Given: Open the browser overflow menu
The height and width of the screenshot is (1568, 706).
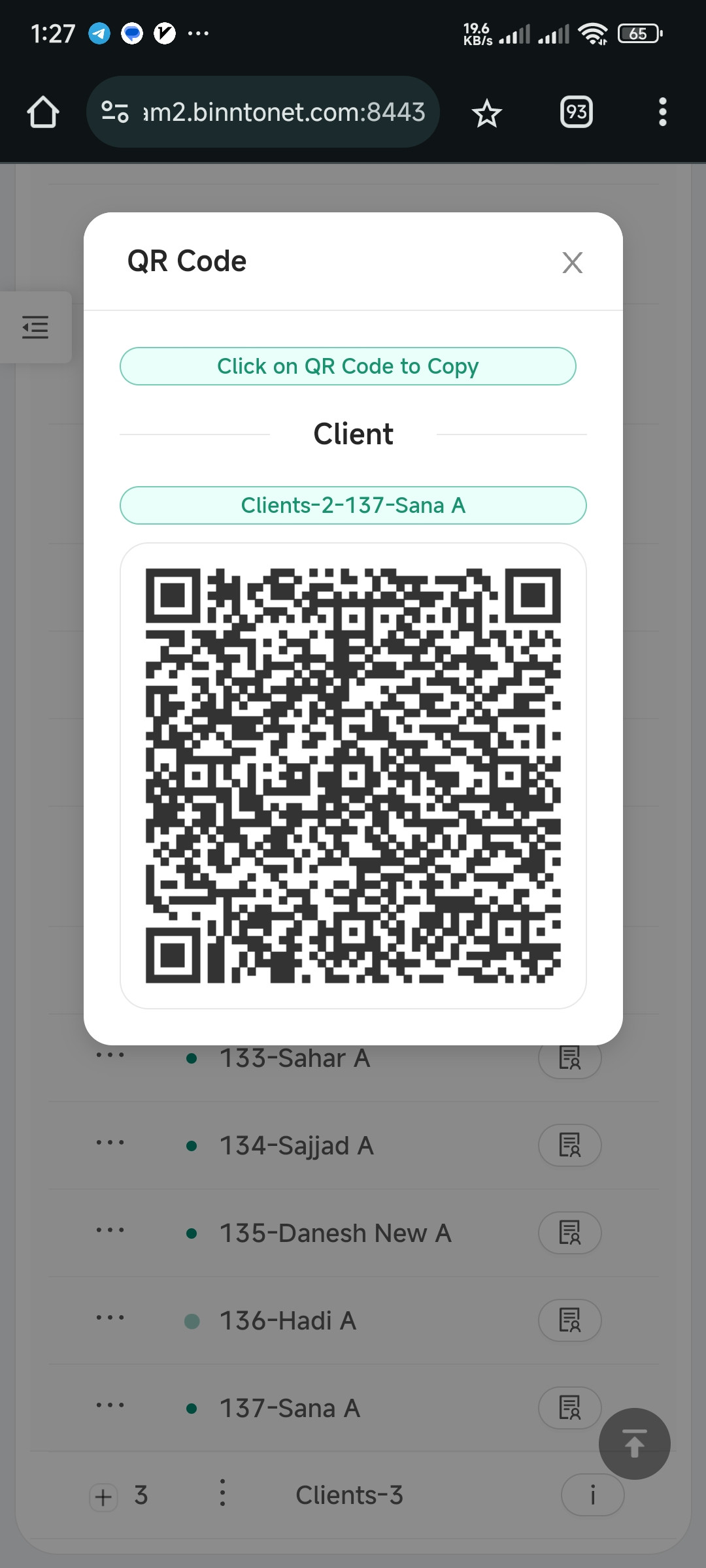Looking at the screenshot, I should [662, 112].
